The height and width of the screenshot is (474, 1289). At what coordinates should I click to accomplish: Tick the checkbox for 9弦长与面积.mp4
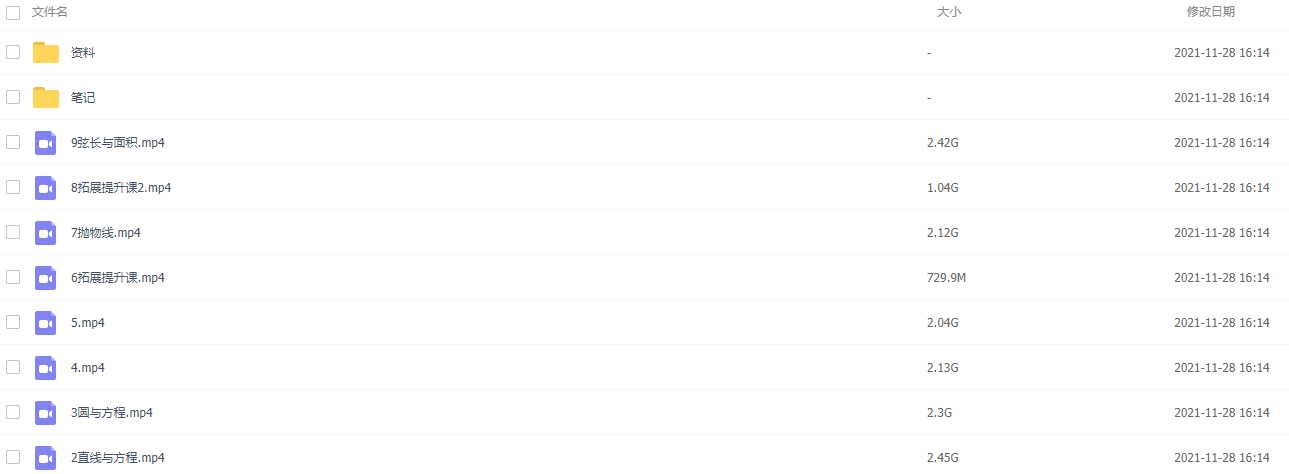pyautogui.click(x=13, y=142)
